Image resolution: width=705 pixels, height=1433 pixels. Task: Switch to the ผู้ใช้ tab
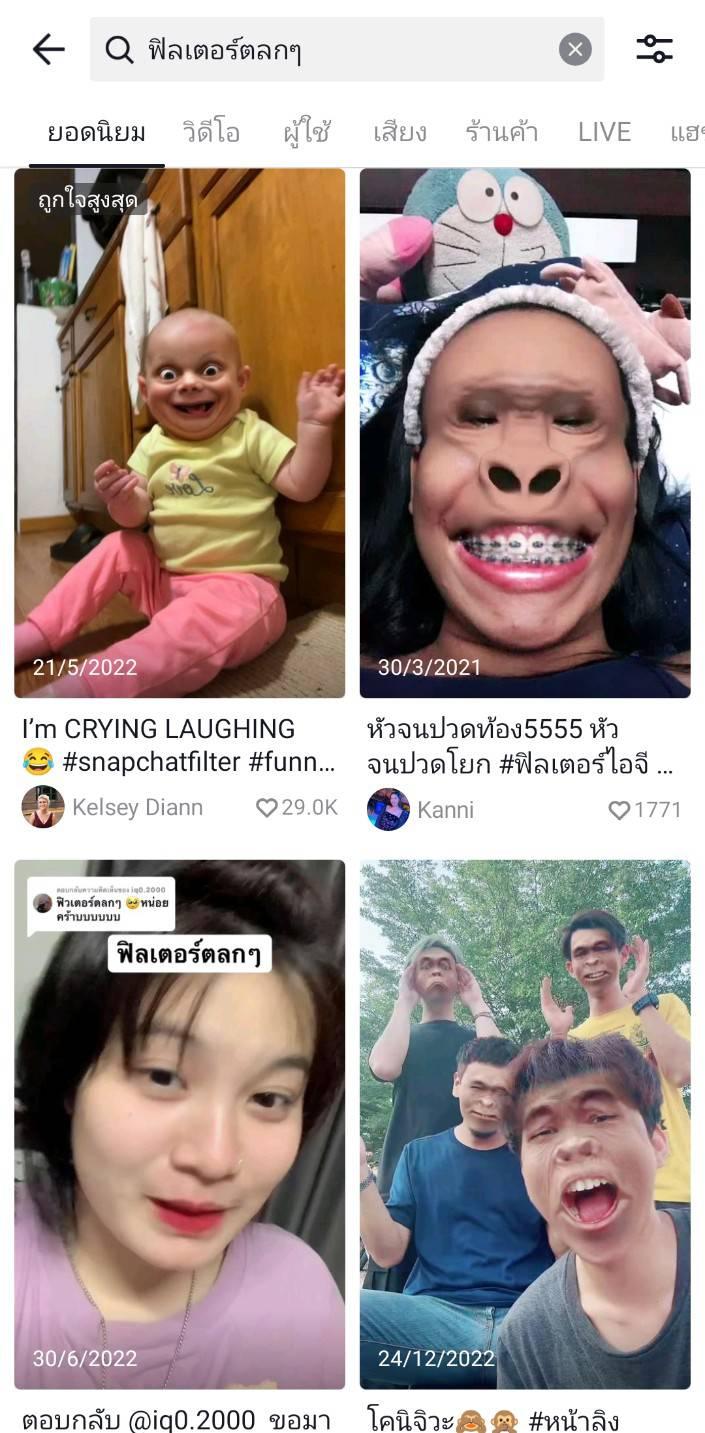click(306, 132)
